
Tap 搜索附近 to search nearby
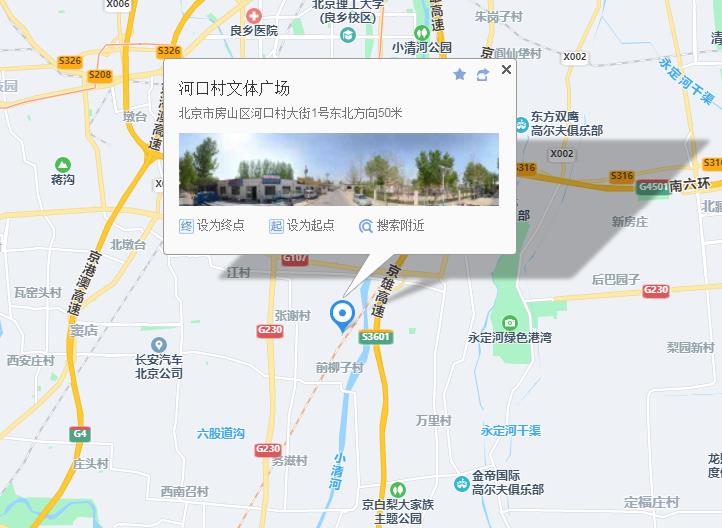click(391, 226)
